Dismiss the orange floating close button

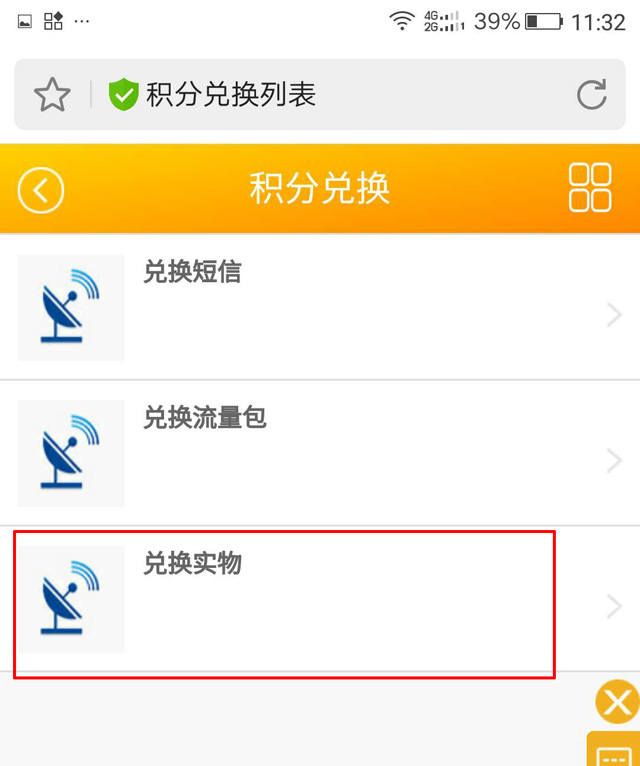(617, 701)
